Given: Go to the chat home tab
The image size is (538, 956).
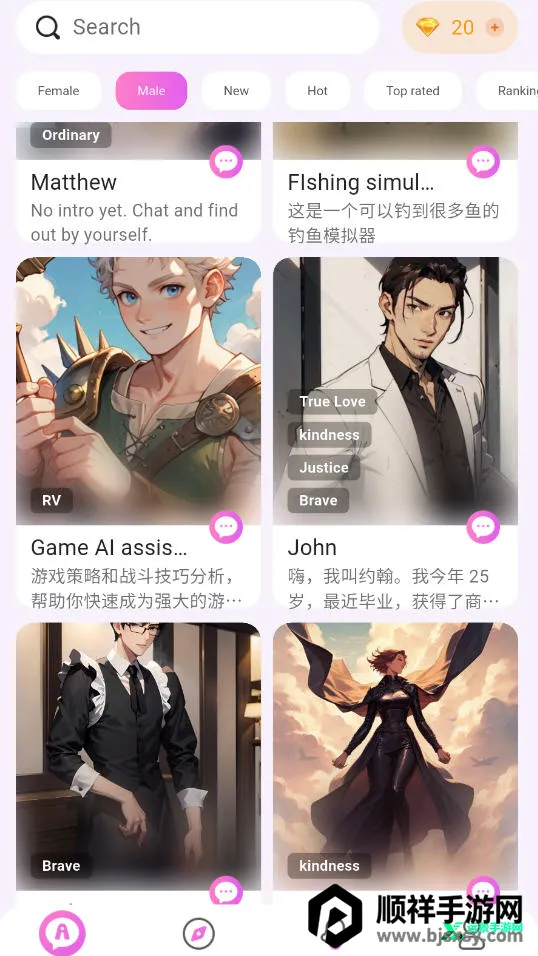Looking at the screenshot, I should [x=62, y=933].
